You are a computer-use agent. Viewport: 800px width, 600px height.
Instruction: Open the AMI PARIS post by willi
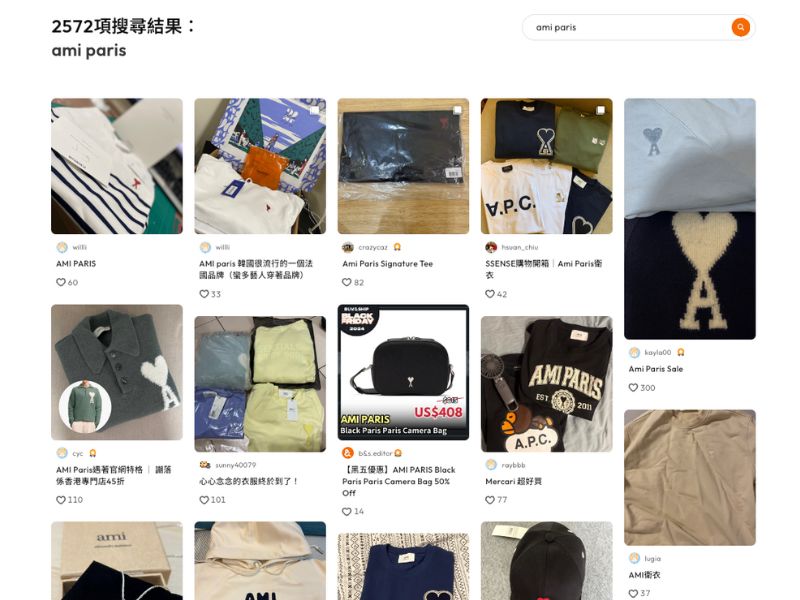point(117,166)
